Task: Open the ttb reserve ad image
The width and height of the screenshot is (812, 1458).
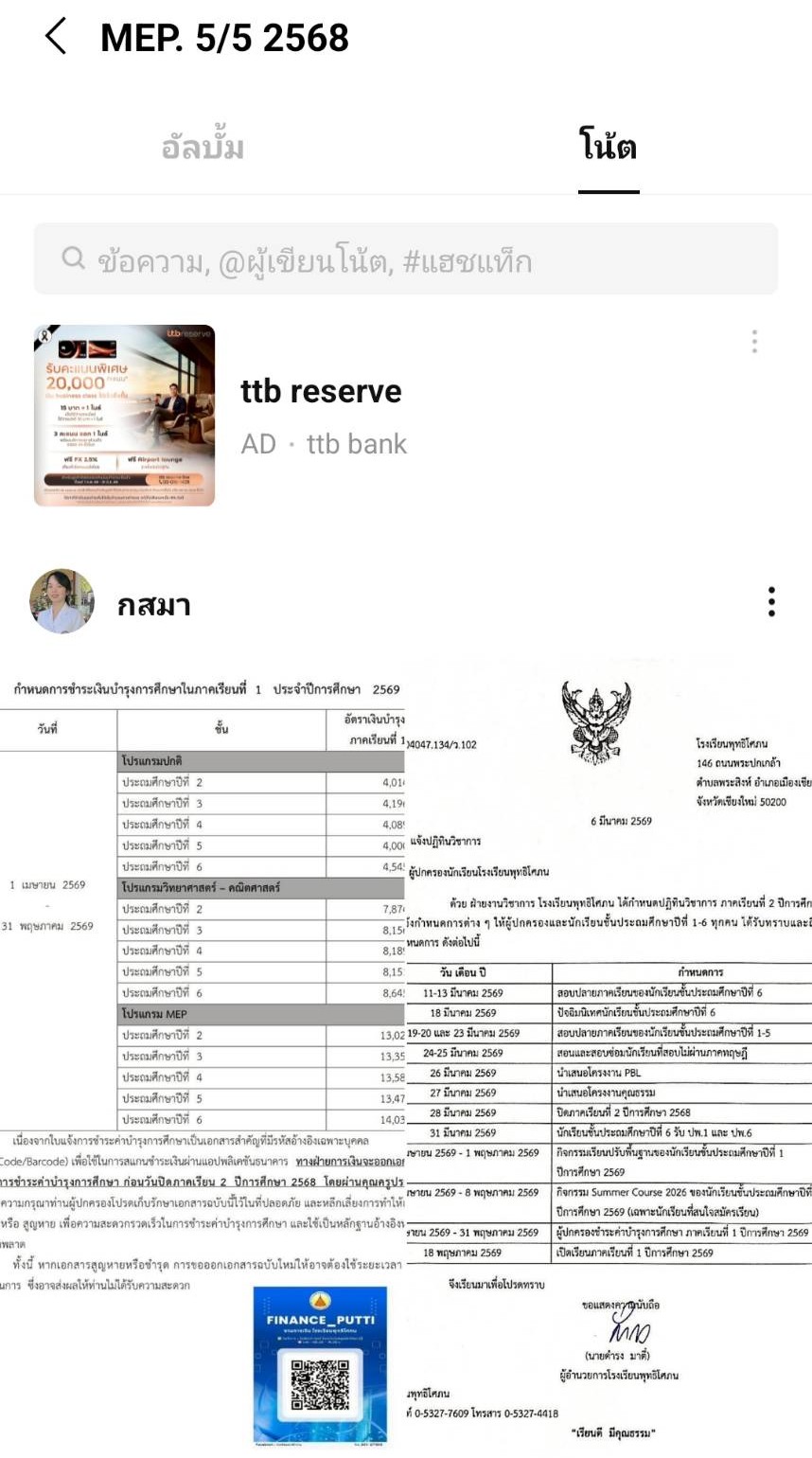Action: pos(125,416)
